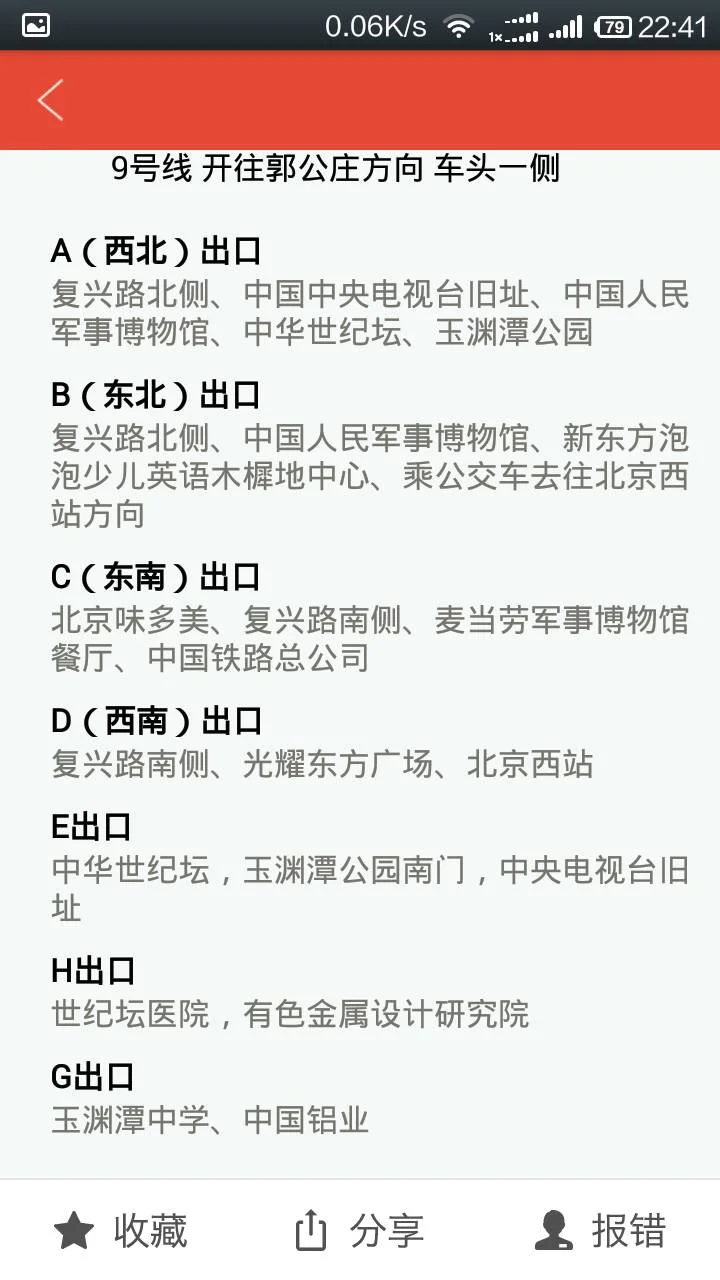The width and height of the screenshot is (720, 1280).
Task: Tap the person icon beside 报错
Action: (551, 1228)
